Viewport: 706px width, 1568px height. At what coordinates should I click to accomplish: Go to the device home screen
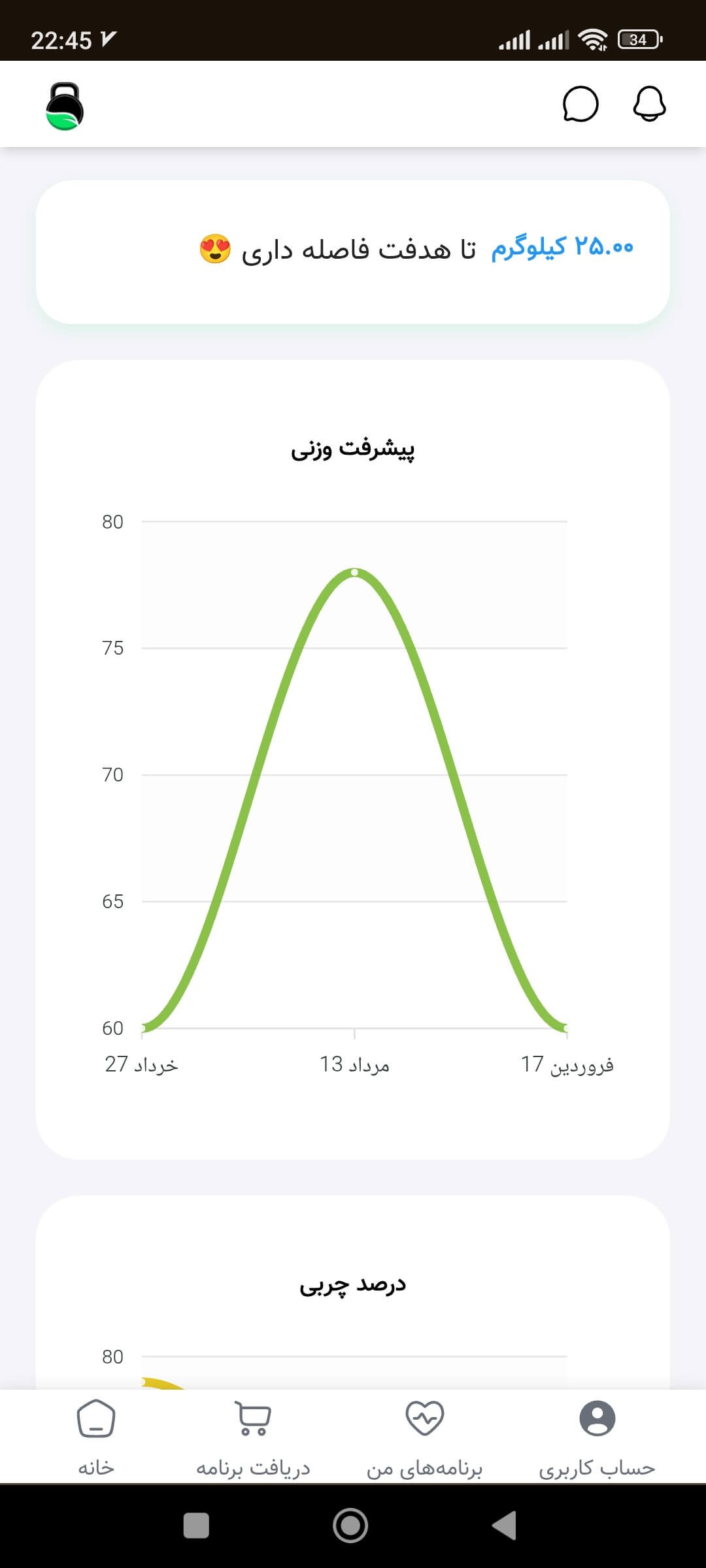coord(350,1526)
